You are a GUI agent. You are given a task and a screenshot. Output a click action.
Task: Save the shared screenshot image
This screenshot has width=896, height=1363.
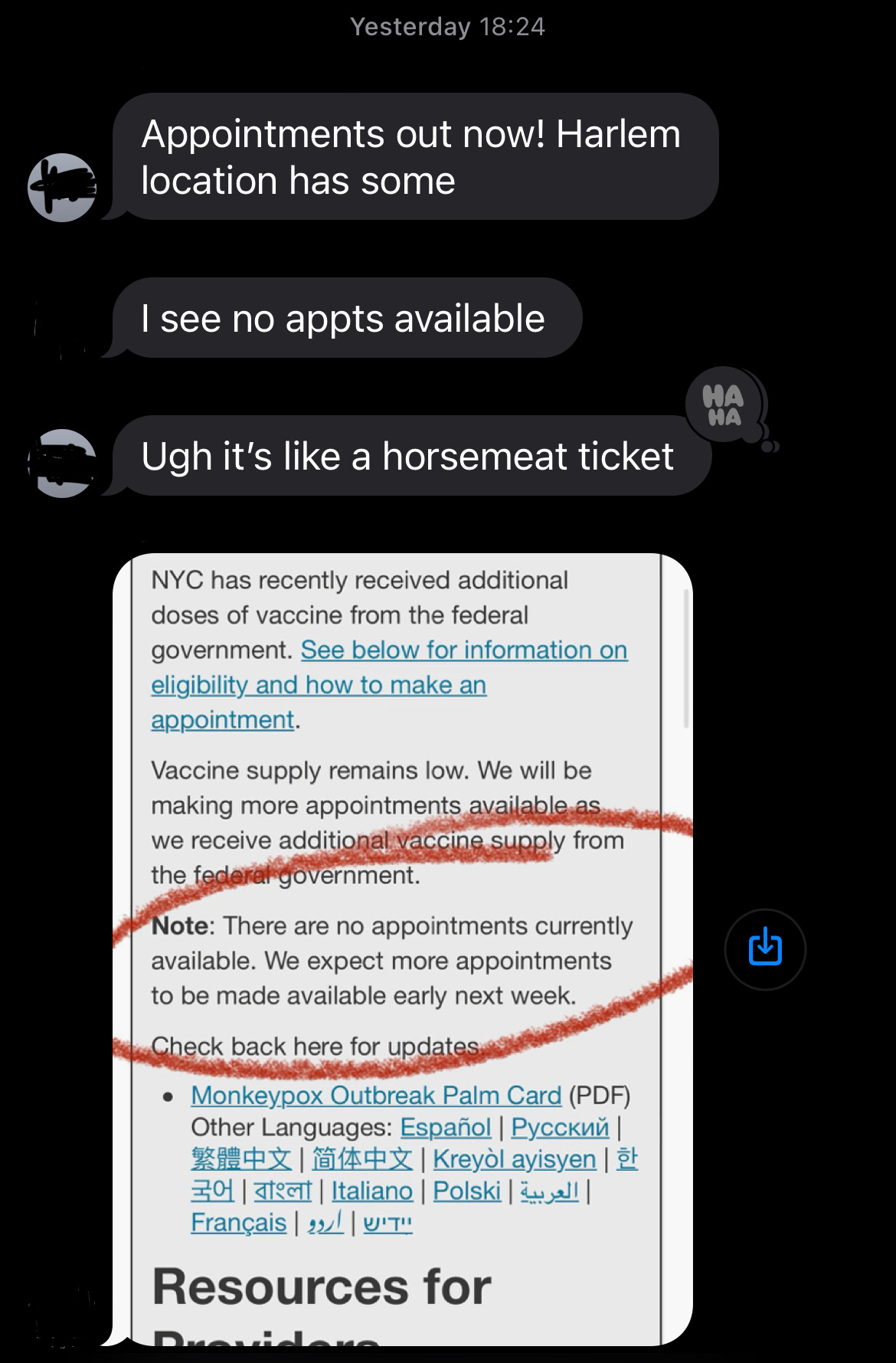[765, 949]
